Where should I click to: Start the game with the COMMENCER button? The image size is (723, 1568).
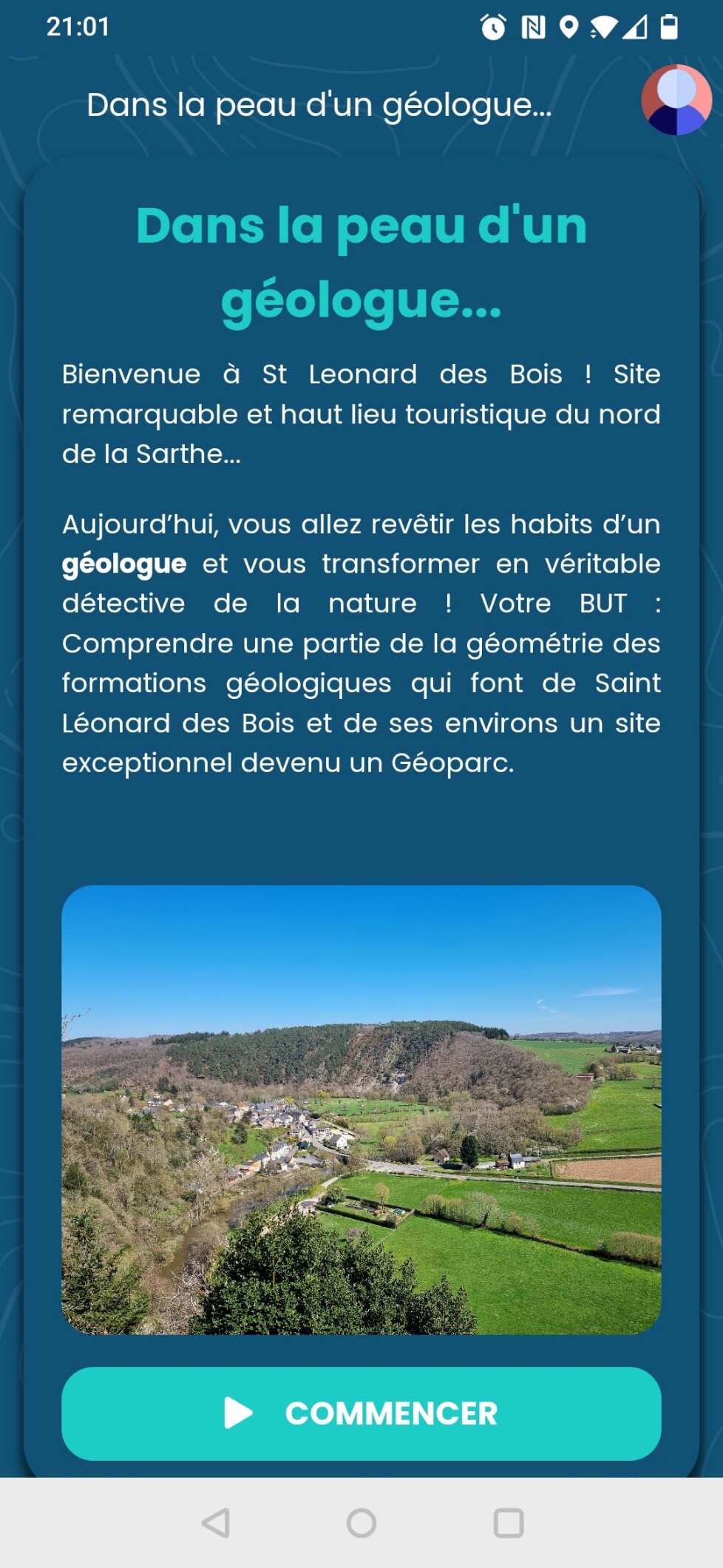pos(361,1413)
